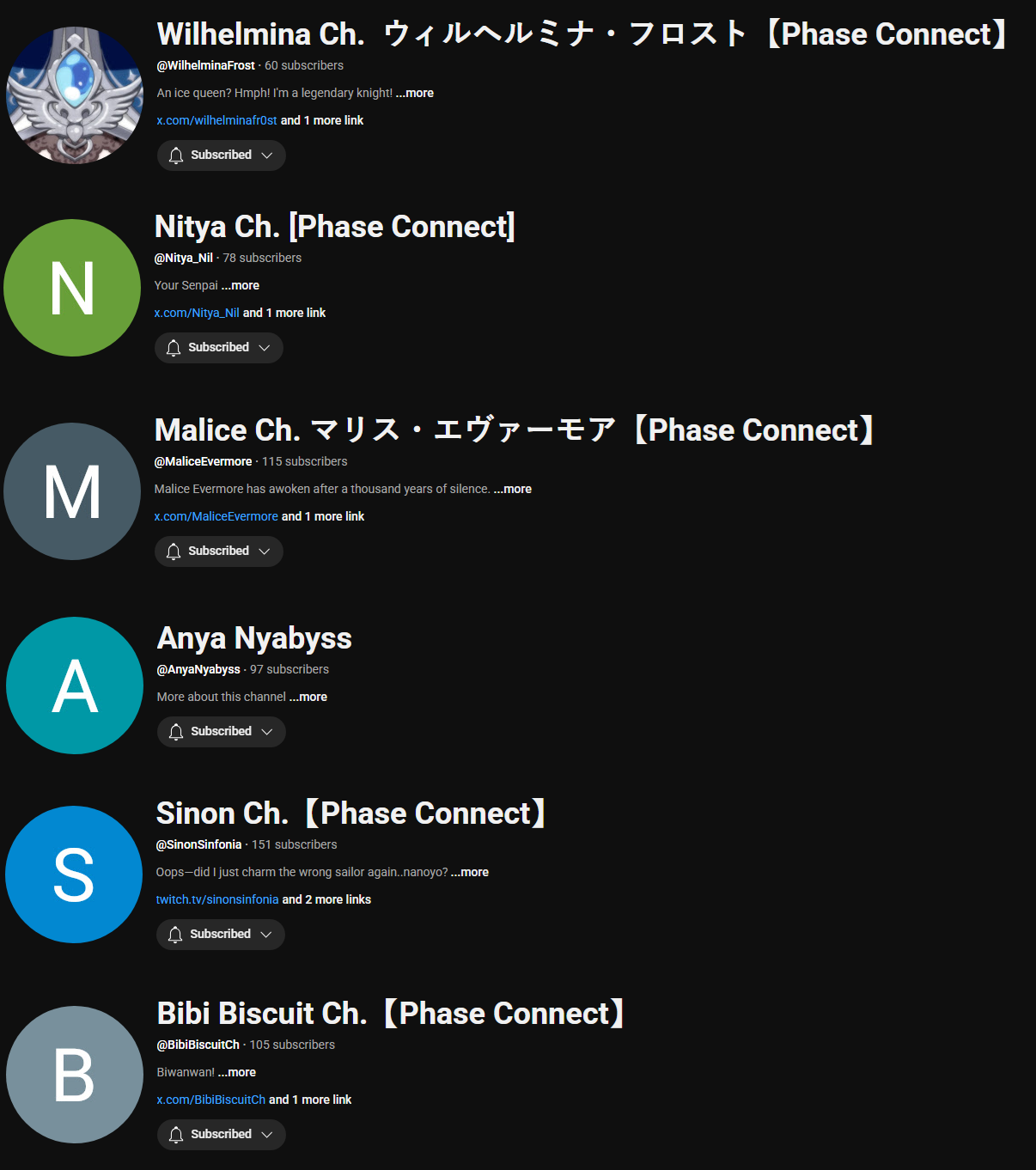1036x1170 pixels.
Task: Open Wilhelmina Ch. channel avatar
Action: (75, 95)
